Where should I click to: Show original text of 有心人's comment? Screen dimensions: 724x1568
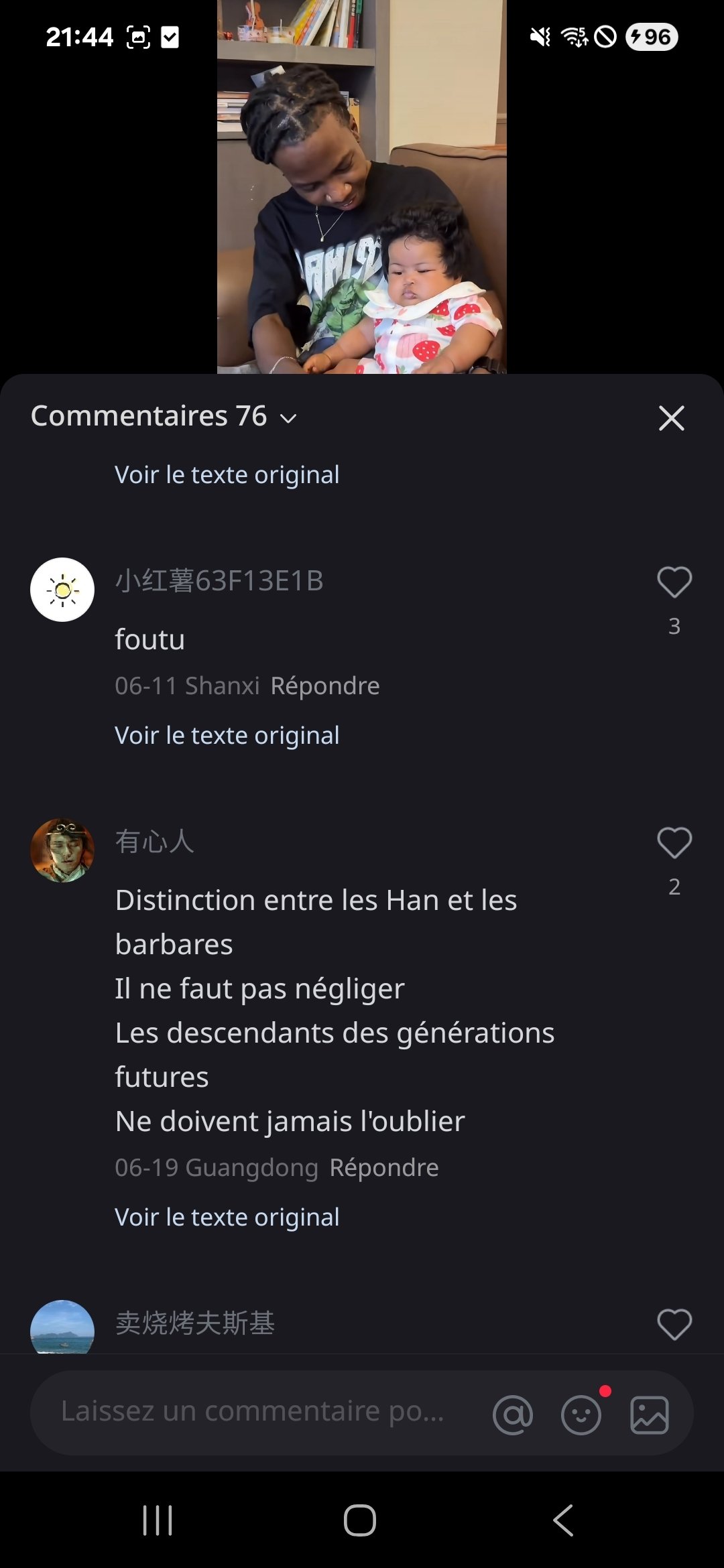tap(227, 1217)
